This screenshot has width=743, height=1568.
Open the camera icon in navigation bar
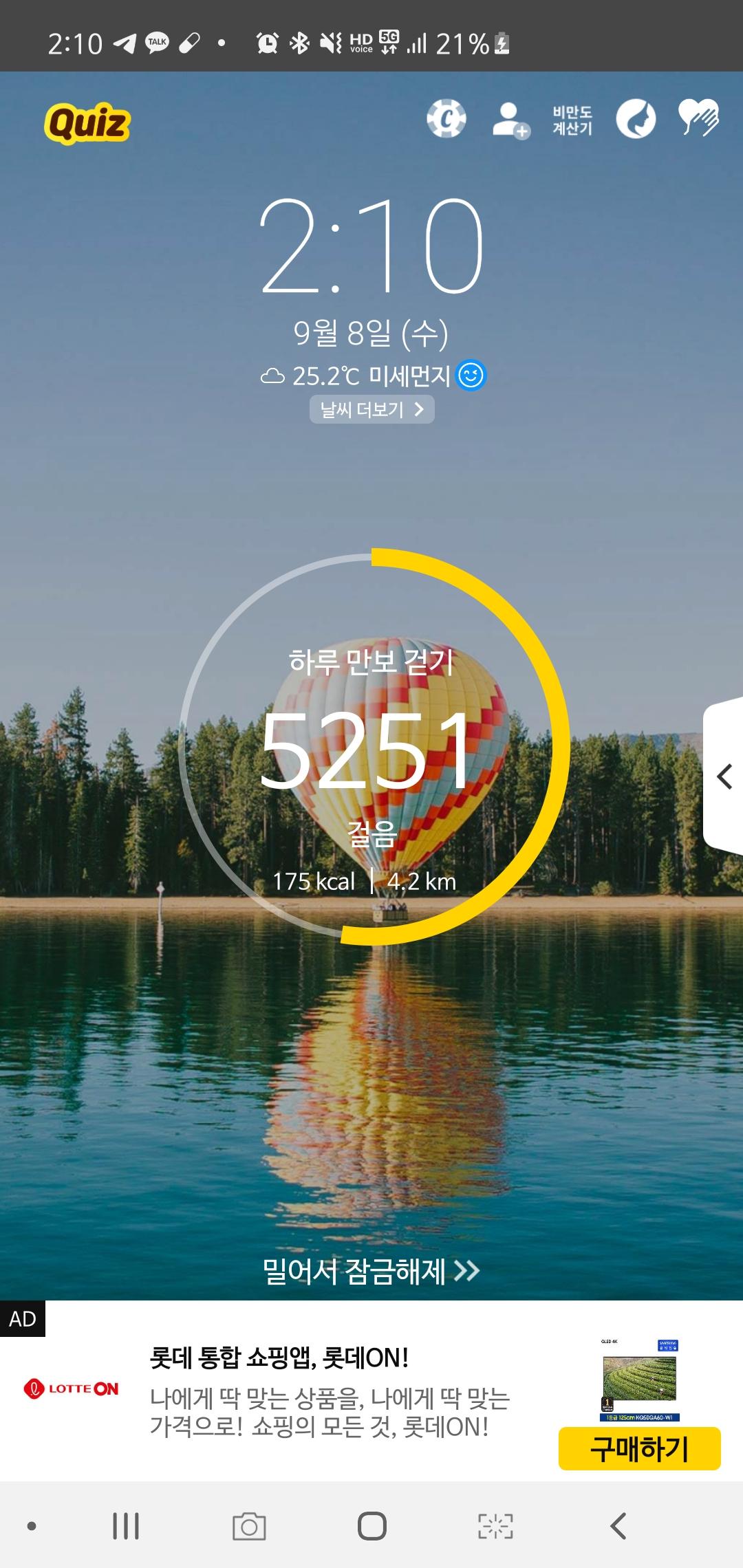click(248, 1527)
